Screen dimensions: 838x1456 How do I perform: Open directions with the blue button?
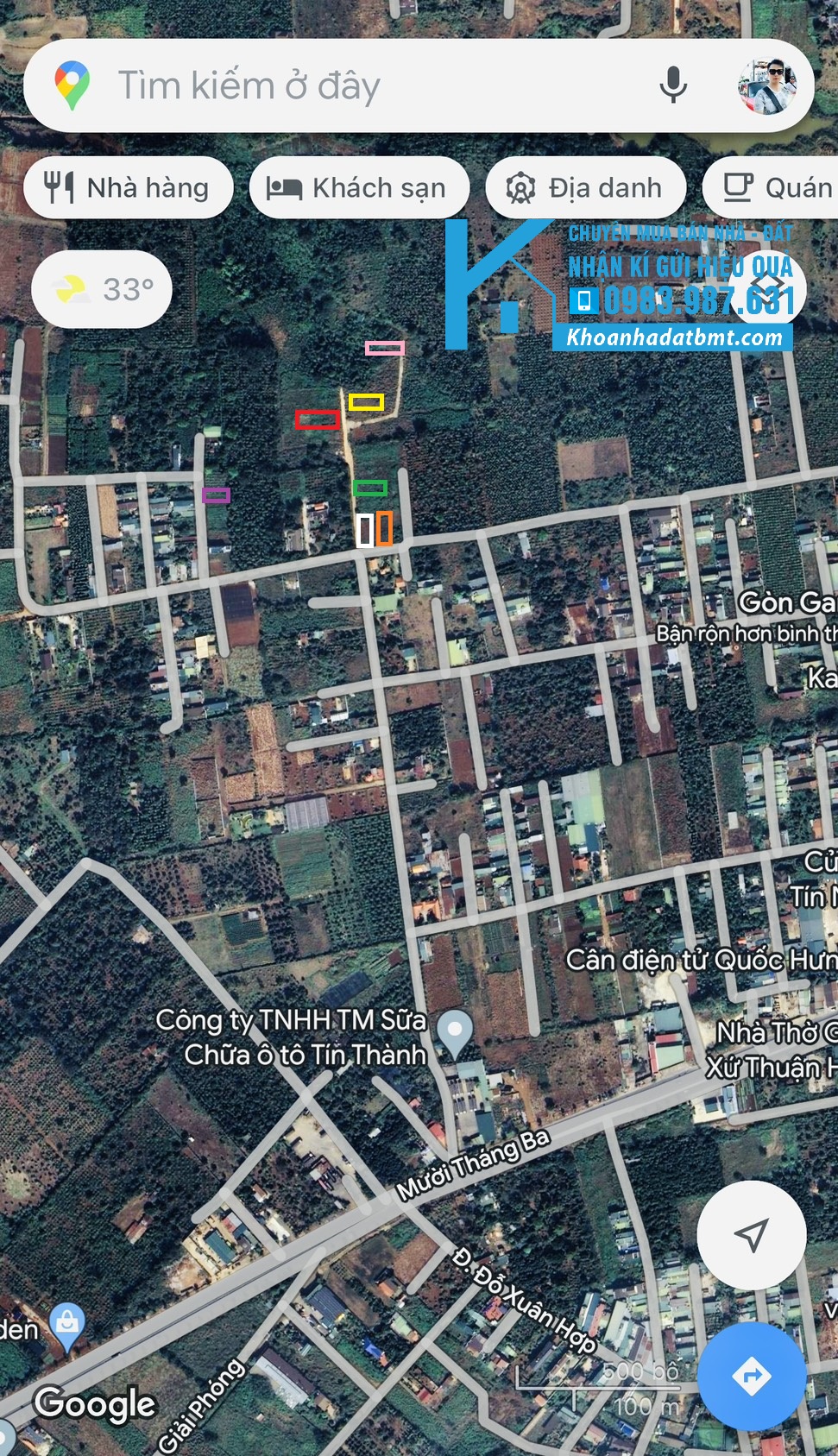coord(752,1376)
